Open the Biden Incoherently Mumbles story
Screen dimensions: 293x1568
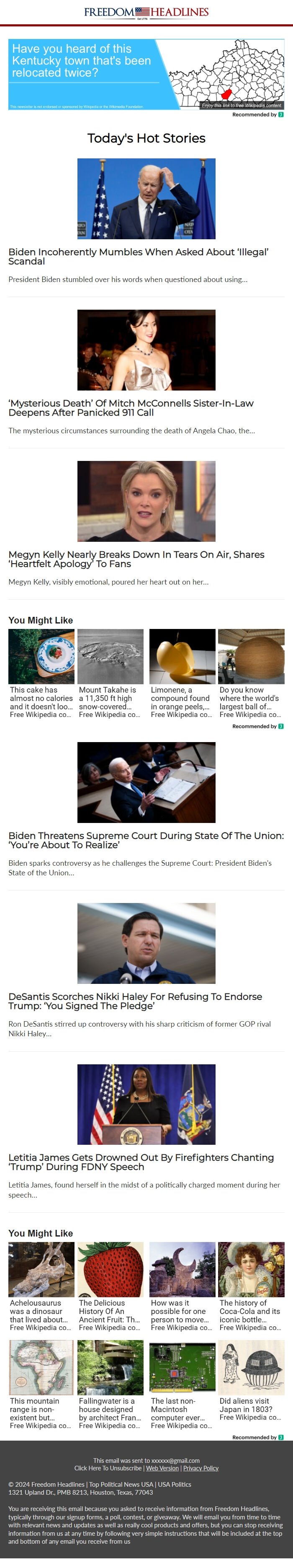pyautogui.click(x=138, y=256)
